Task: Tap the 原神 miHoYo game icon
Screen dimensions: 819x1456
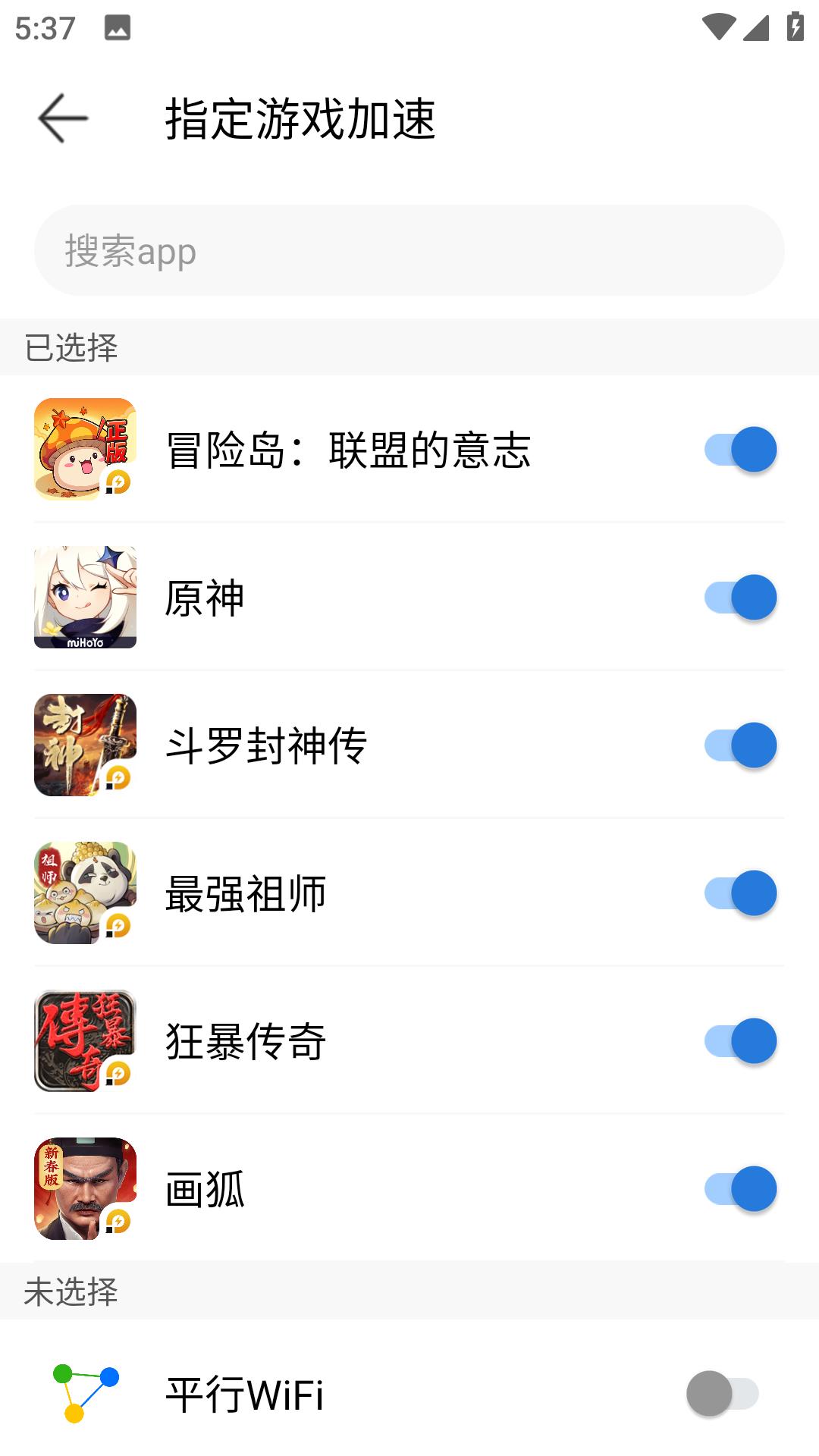Action: point(85,598)
